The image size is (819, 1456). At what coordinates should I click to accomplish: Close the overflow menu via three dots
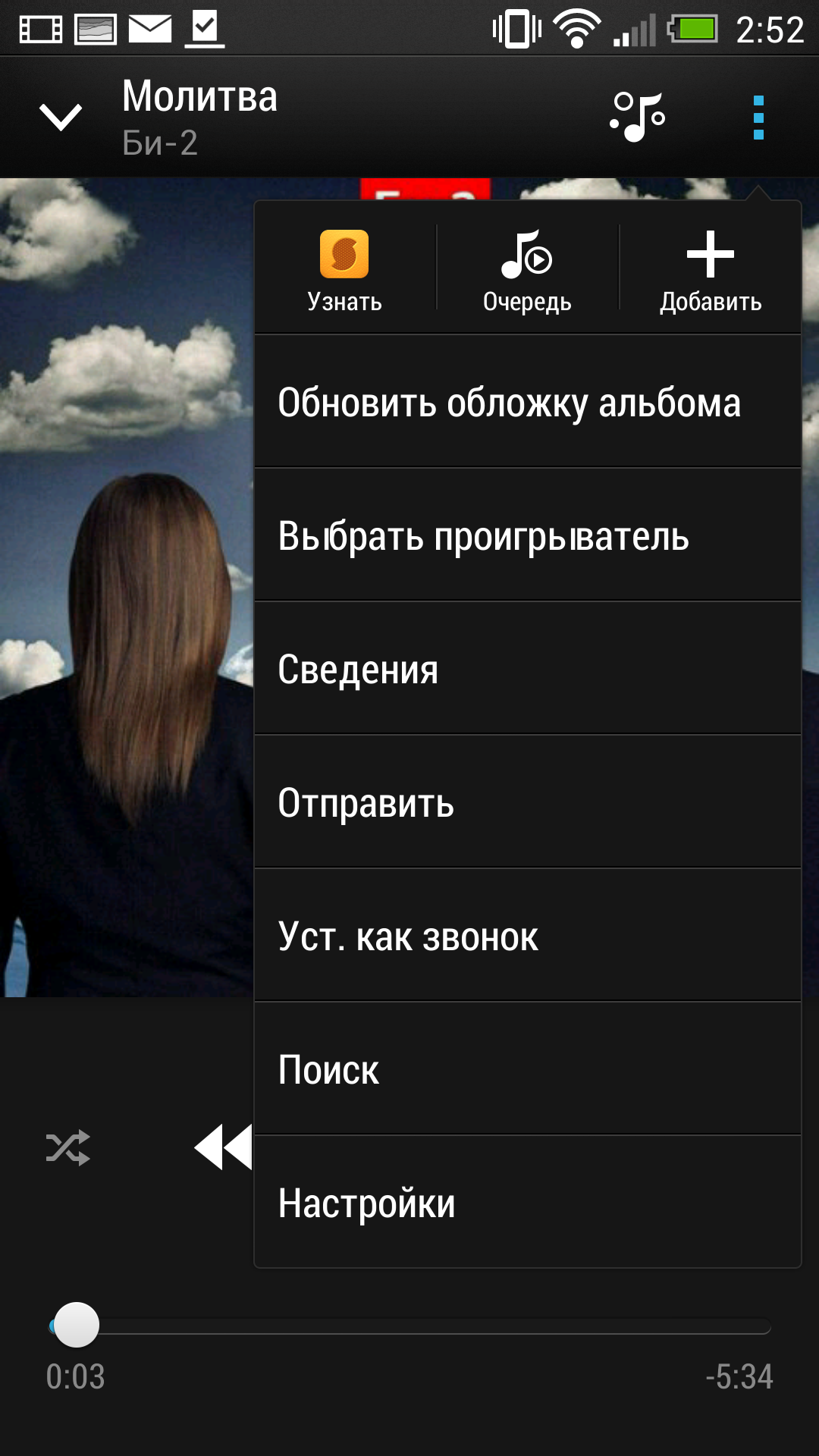pos(758,118)
